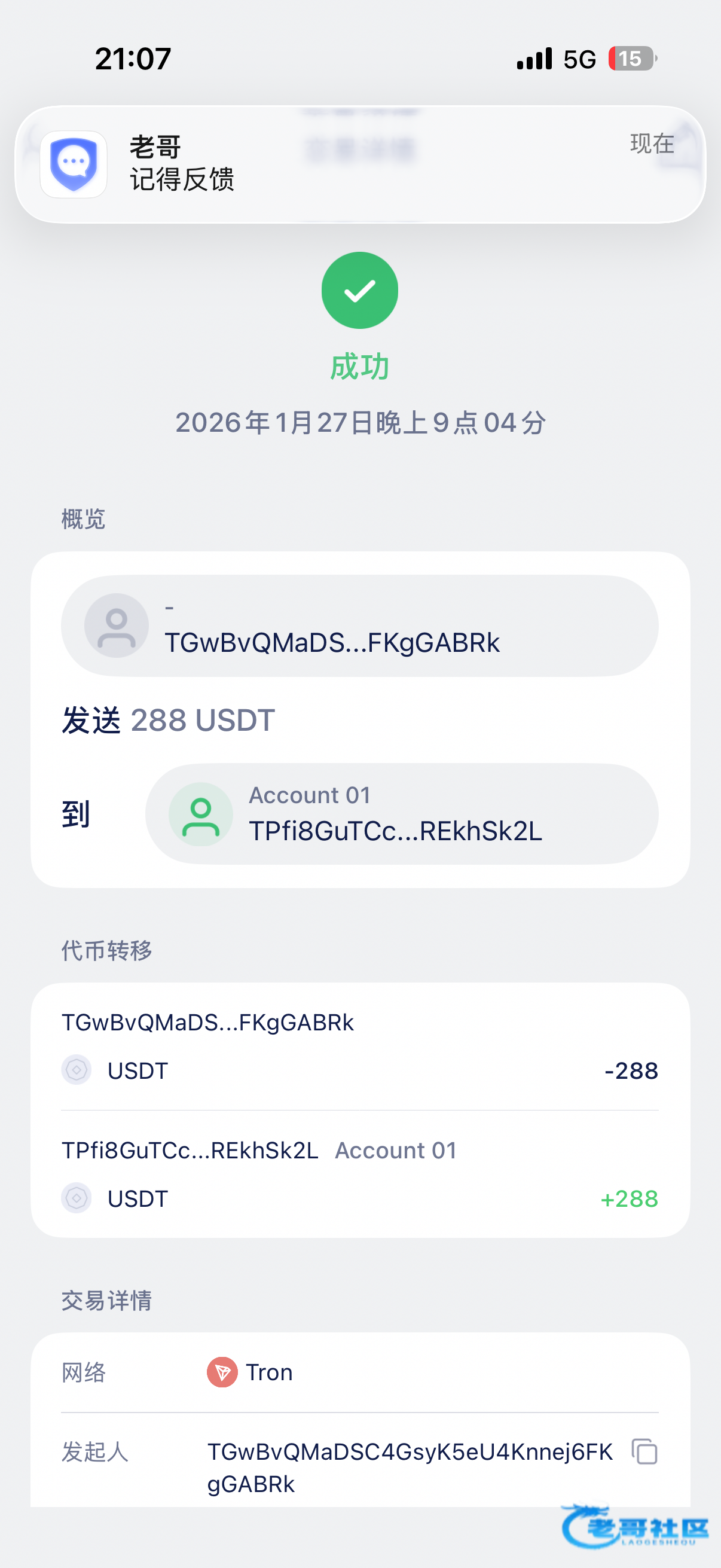Open the sender address TGwBvQMaDS...FKgGABRk pill

[x=359, y=626]
